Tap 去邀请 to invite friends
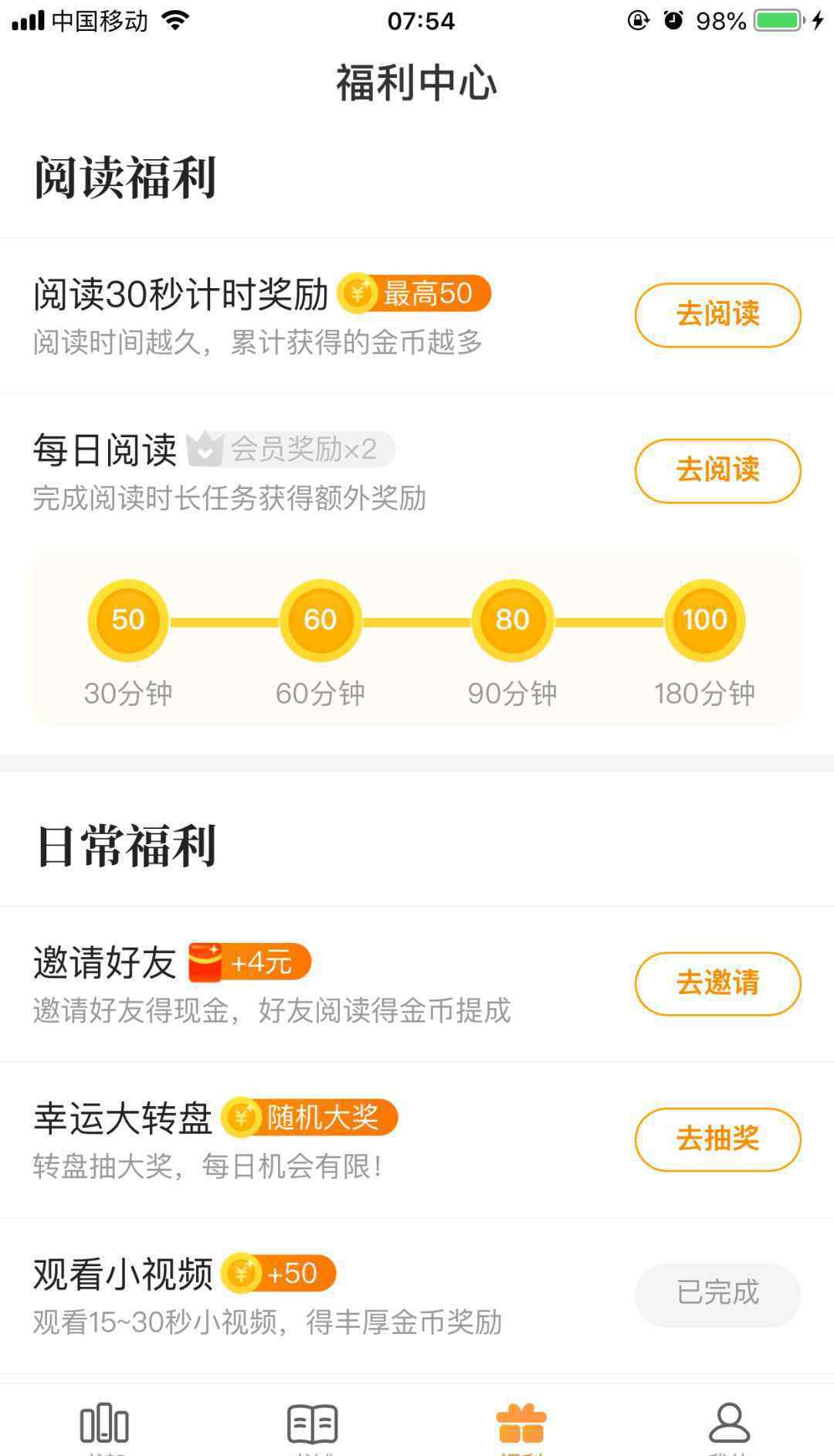This screenshot has height=1456, width=834. pyautogui.click(x=717, y=983)
